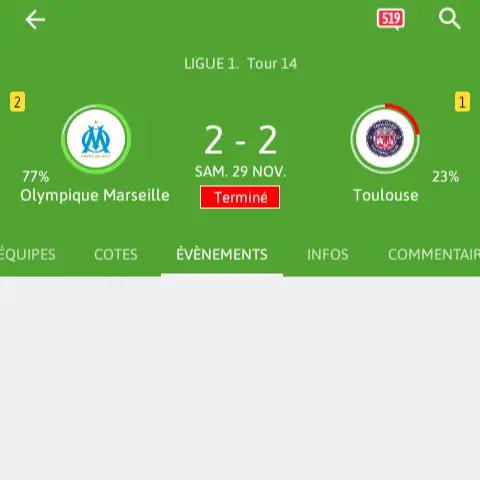Switch to the Cotes tab
This screenshot has width=480, height=480.
click(x=116, y=254)
